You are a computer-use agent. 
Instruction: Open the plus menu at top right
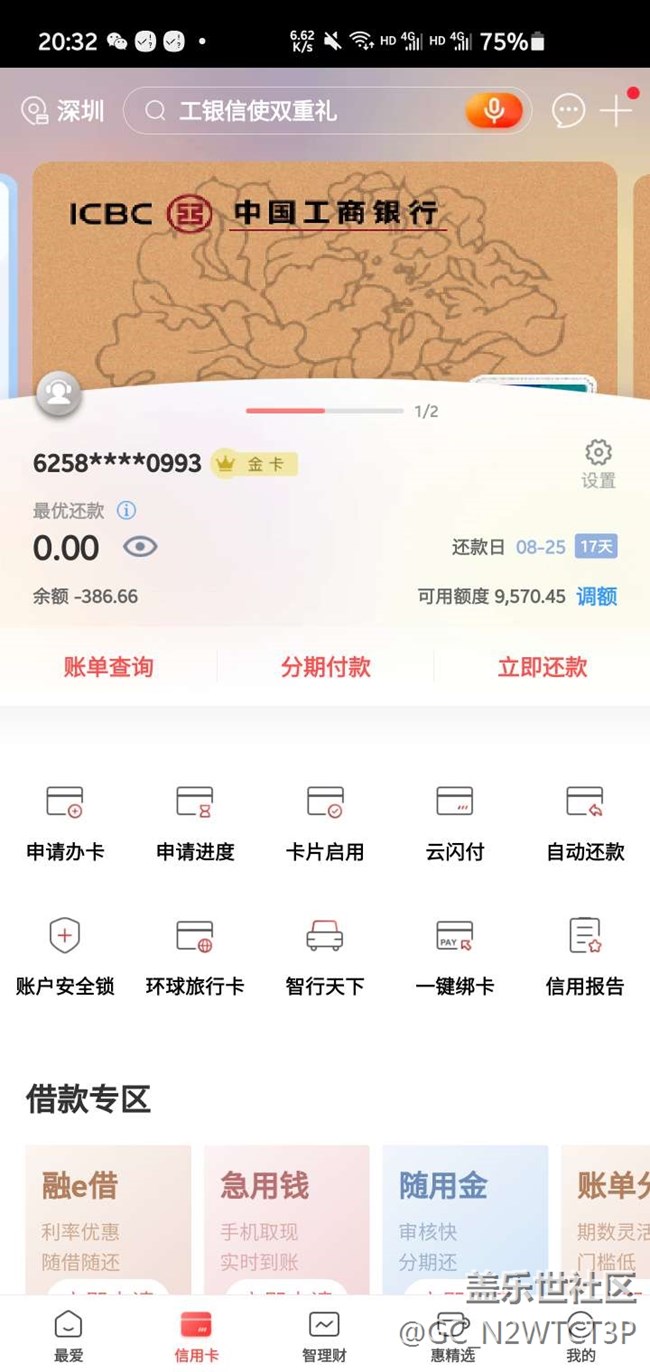pos(615,111)
